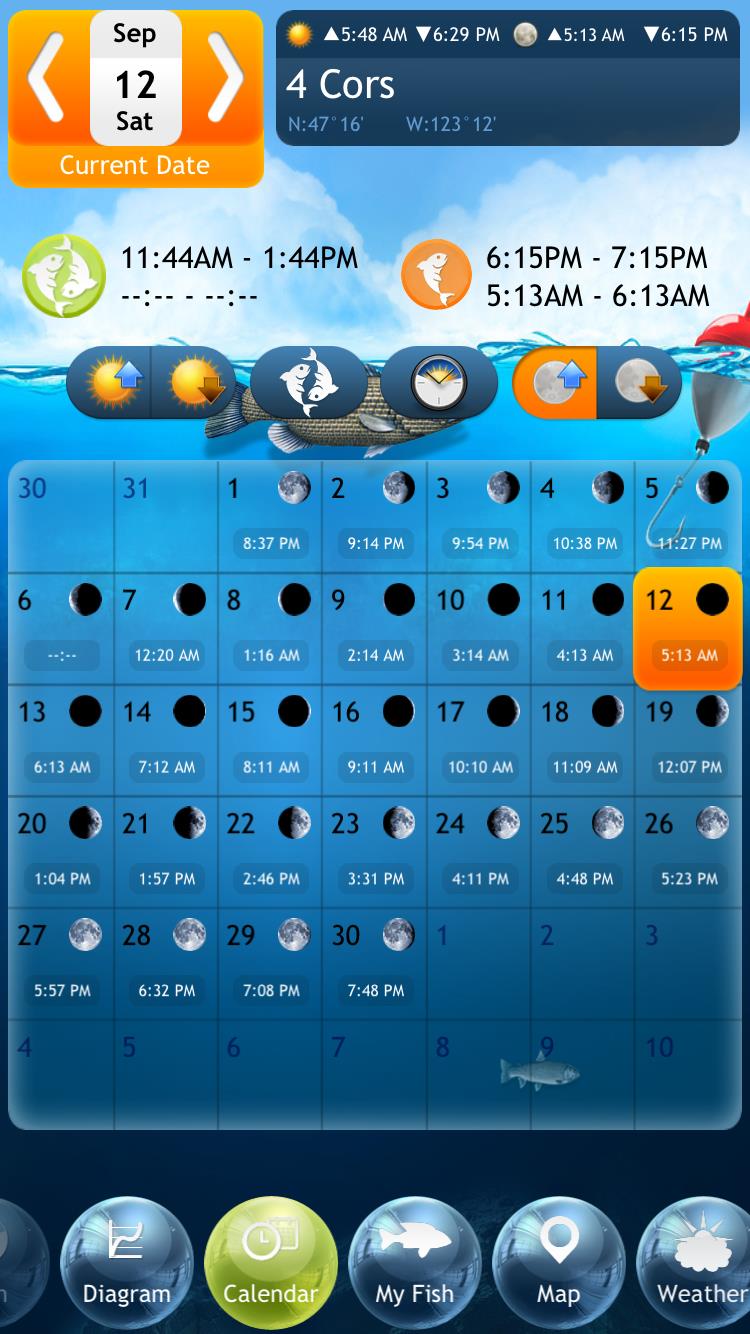Select the Calendar tab

(x=270, y=1264)
